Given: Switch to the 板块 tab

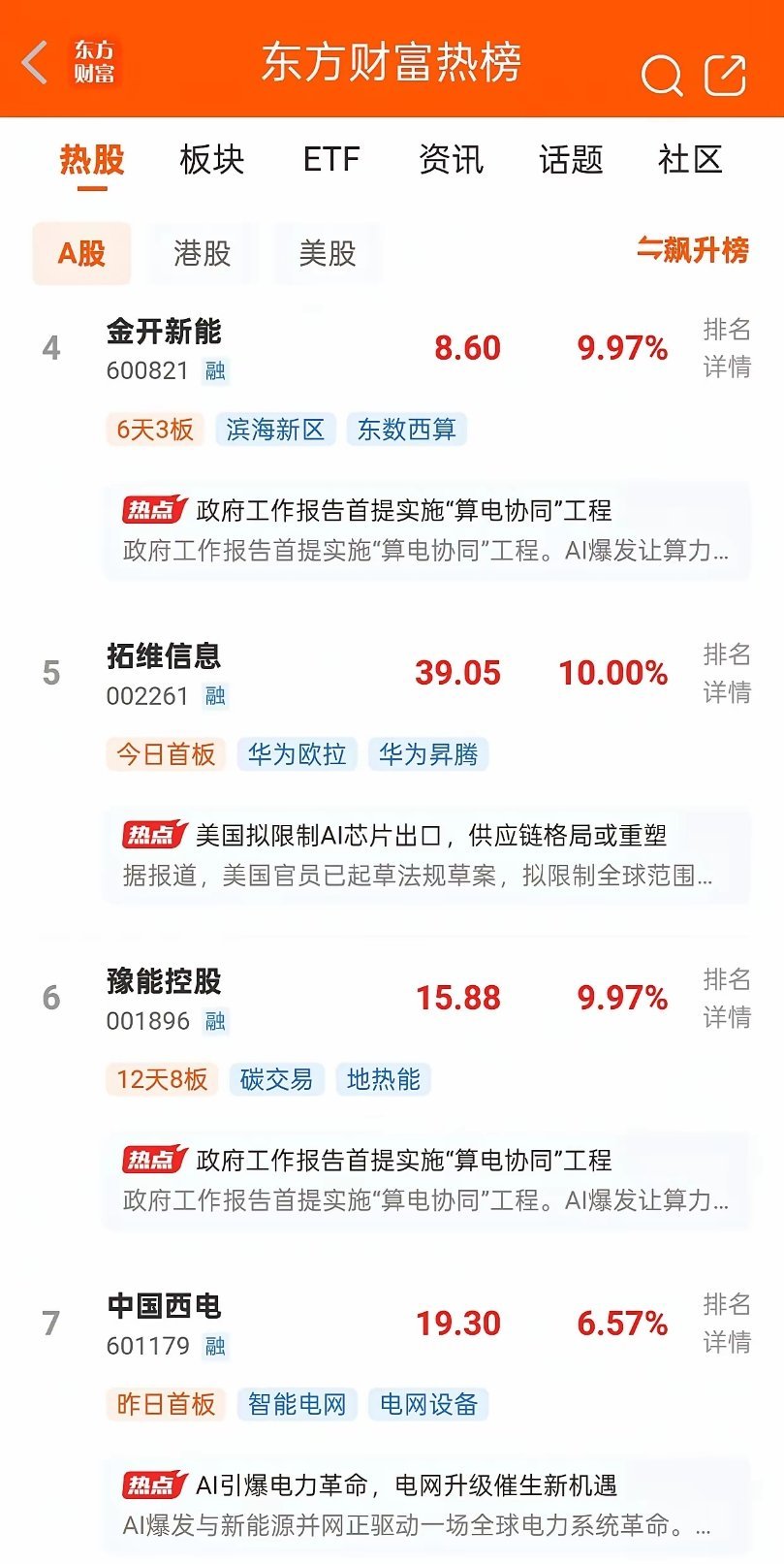Looking at the screenshot, I should pyautogui.click(x=209, y=159).
